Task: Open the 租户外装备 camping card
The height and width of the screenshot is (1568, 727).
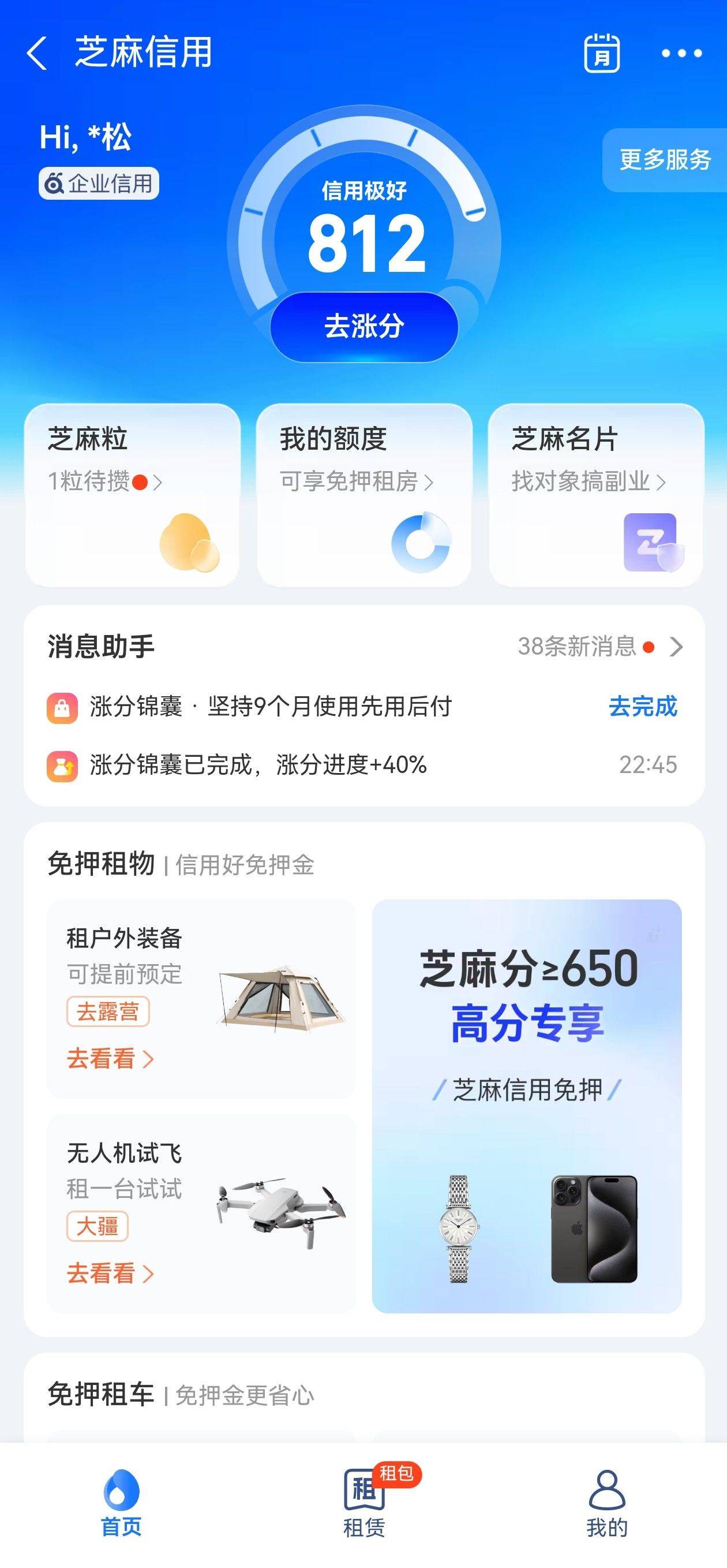Action: [201, 999]
